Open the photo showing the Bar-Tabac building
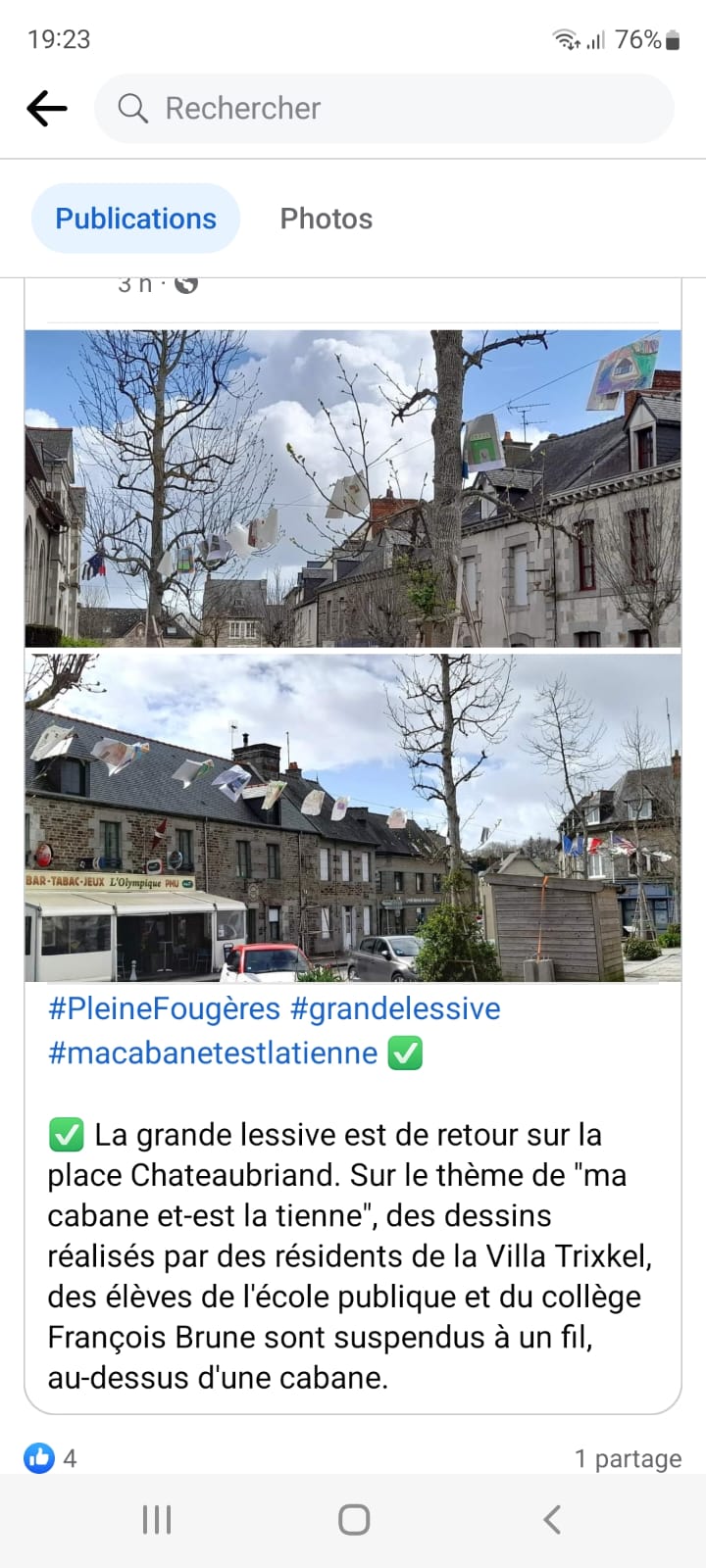Screen dimensions: 706x1568 click(x=353, y=817)
